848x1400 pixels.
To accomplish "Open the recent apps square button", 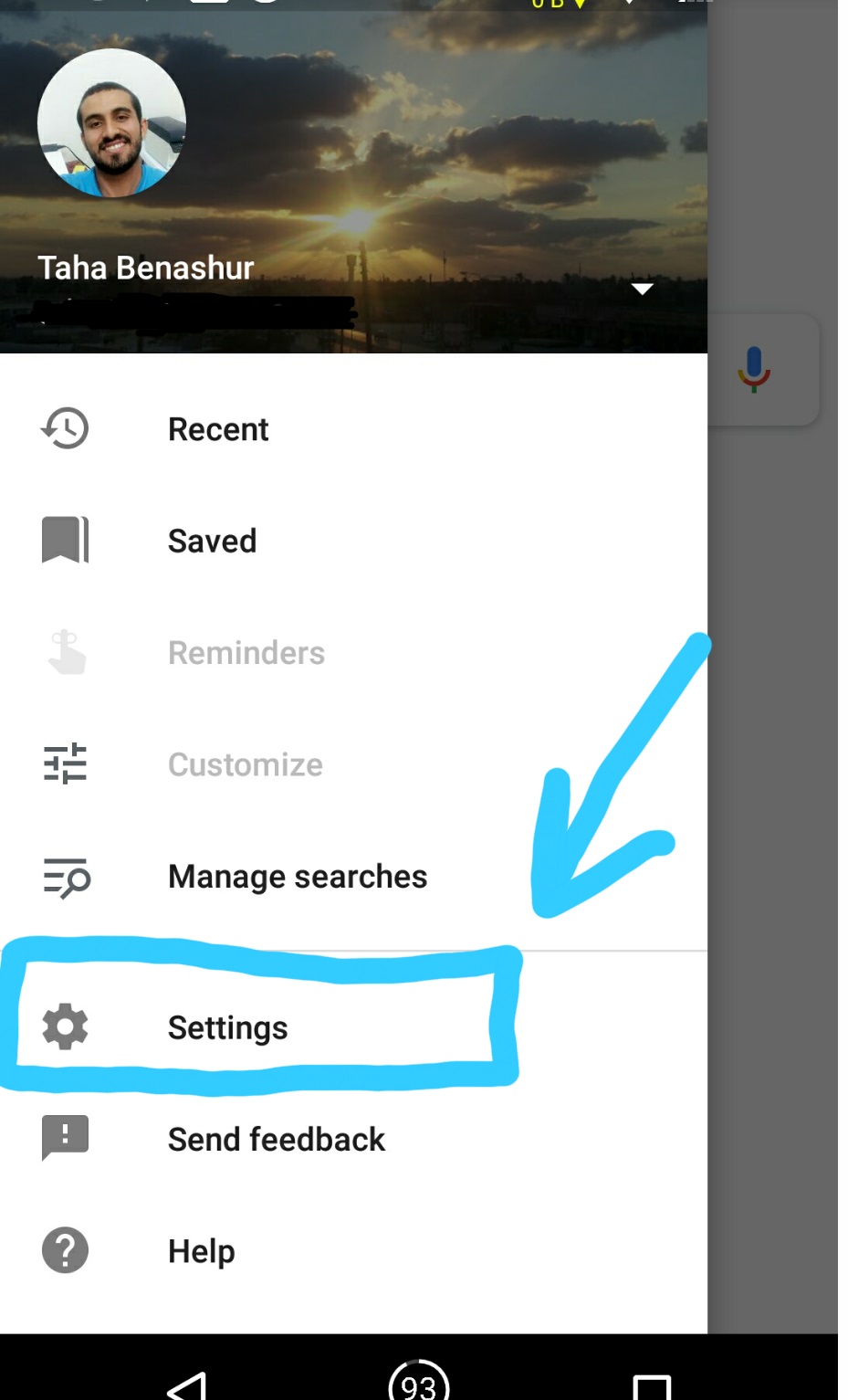I will (652, 1386).
